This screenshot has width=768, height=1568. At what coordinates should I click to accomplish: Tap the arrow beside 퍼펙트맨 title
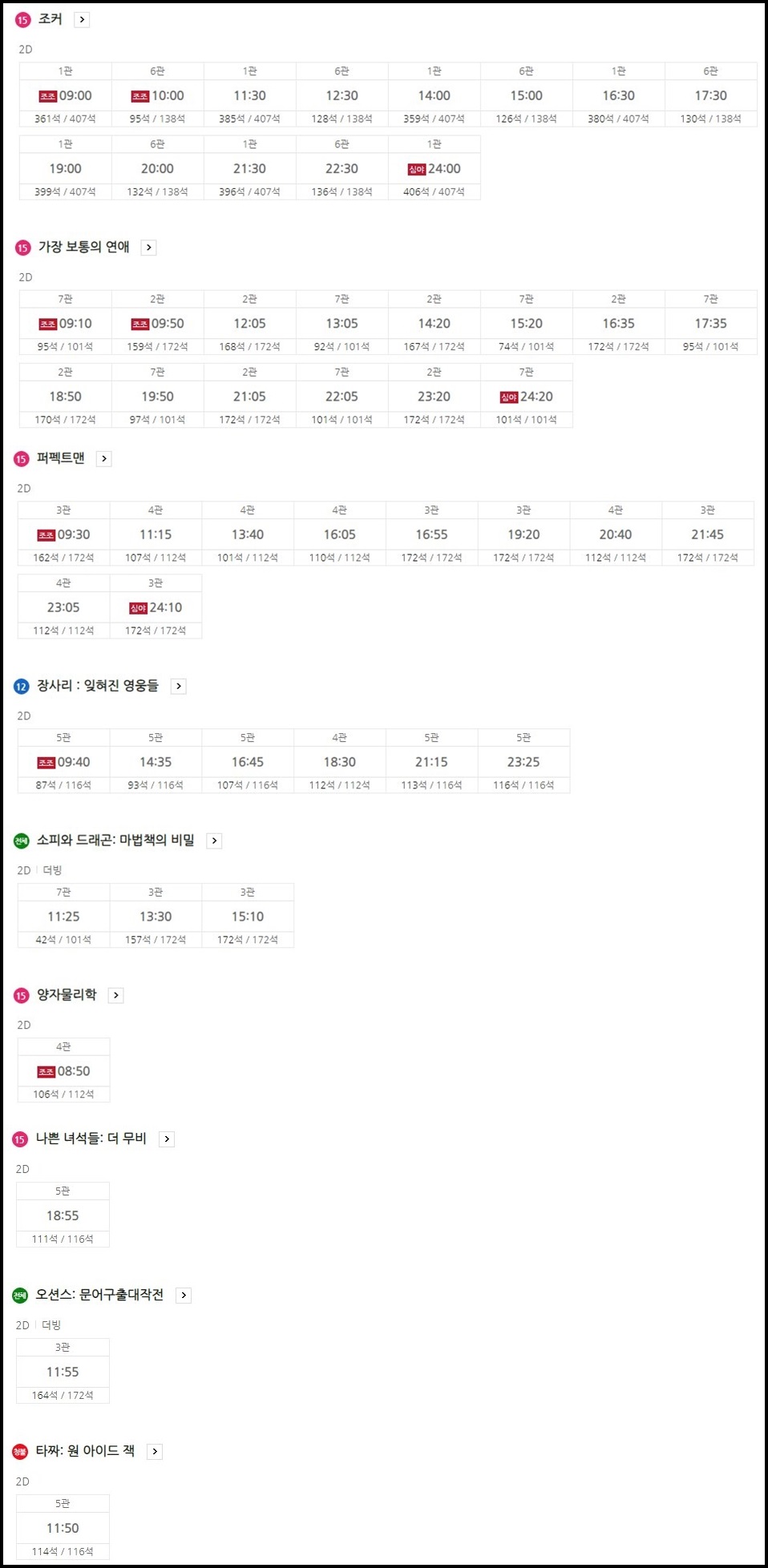tap(103, 459)
